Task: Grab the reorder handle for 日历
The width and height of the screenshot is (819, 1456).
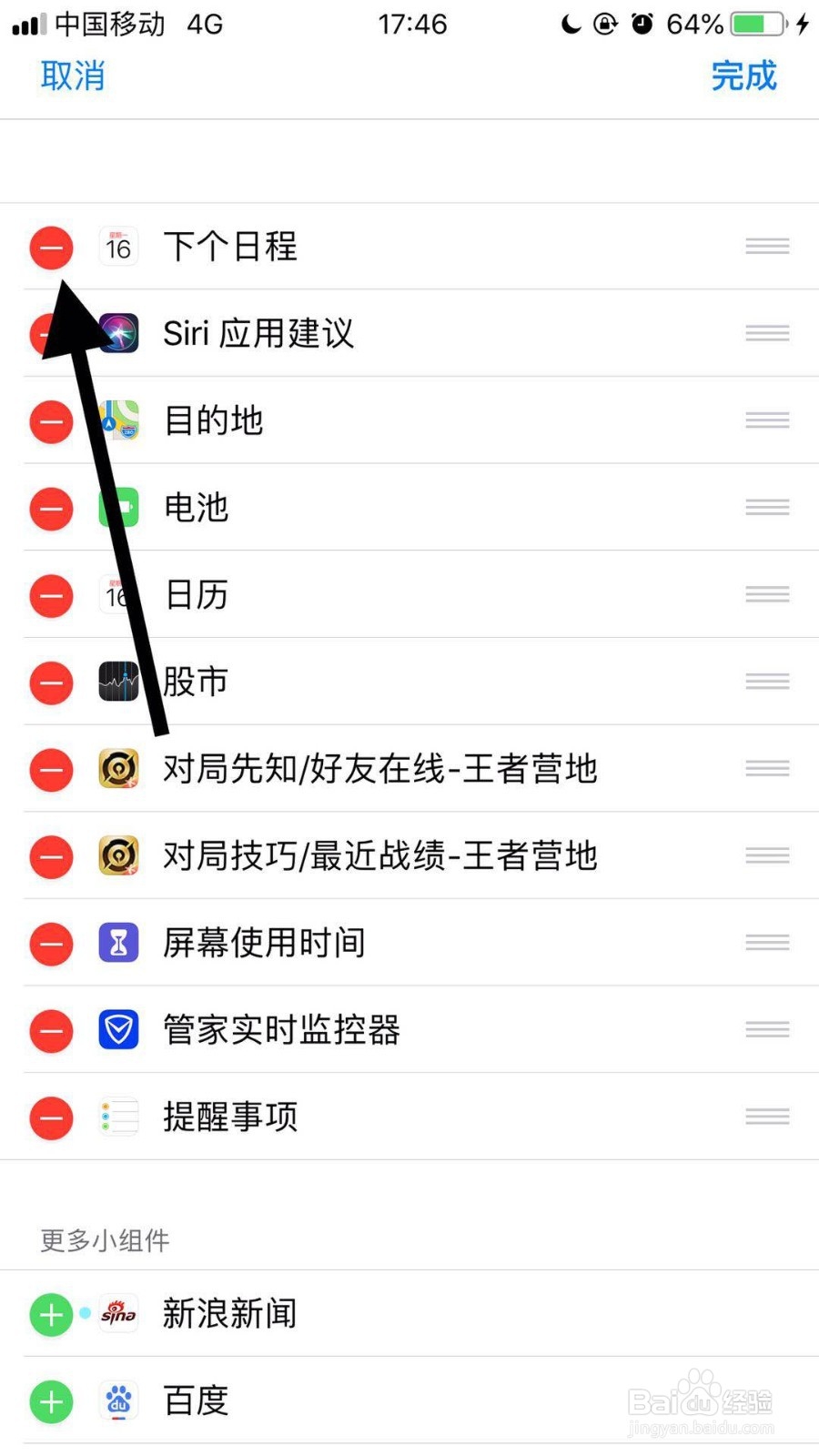Action: (767, 595)
